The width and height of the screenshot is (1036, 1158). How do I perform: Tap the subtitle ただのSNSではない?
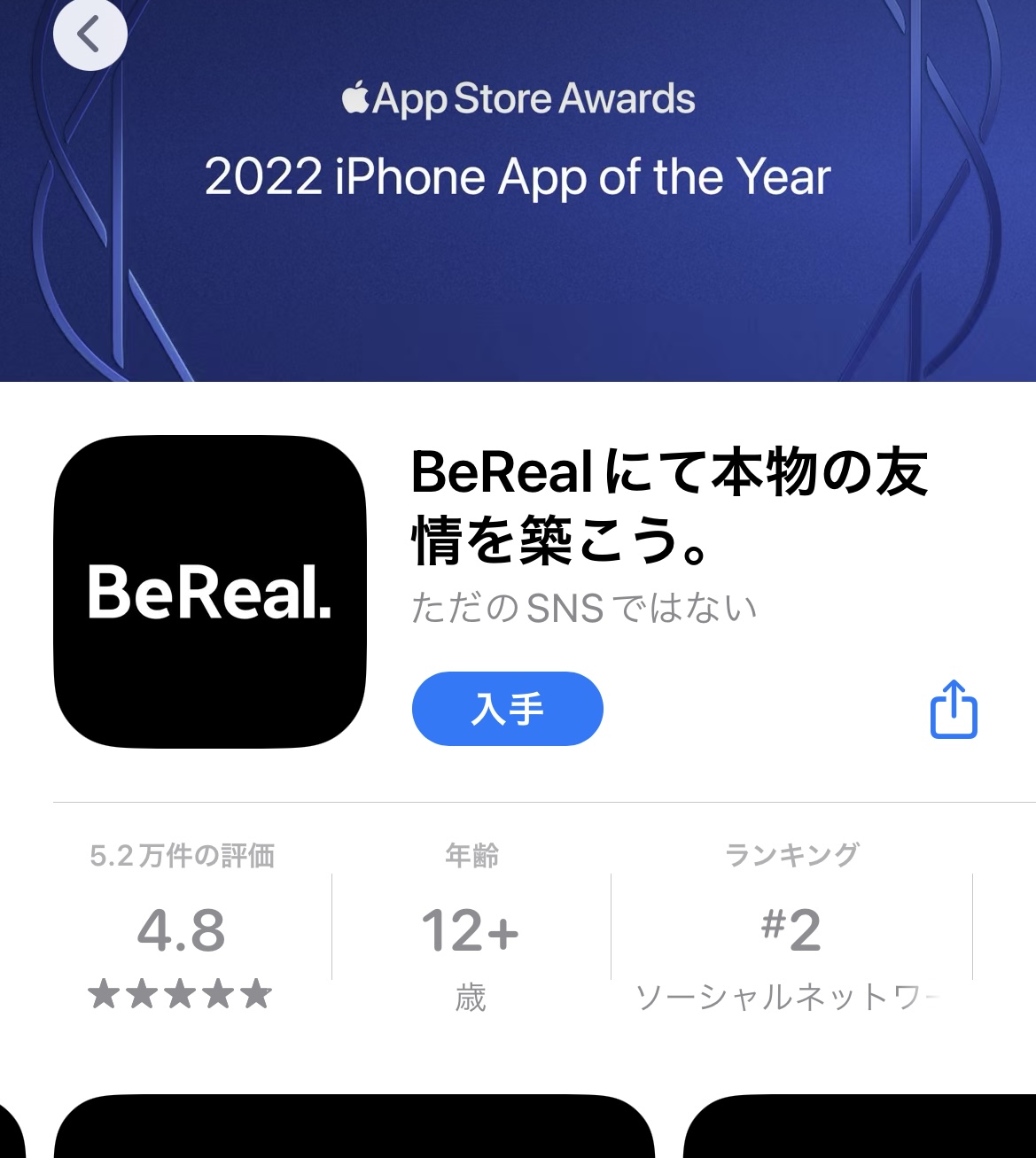pos(583,606)
